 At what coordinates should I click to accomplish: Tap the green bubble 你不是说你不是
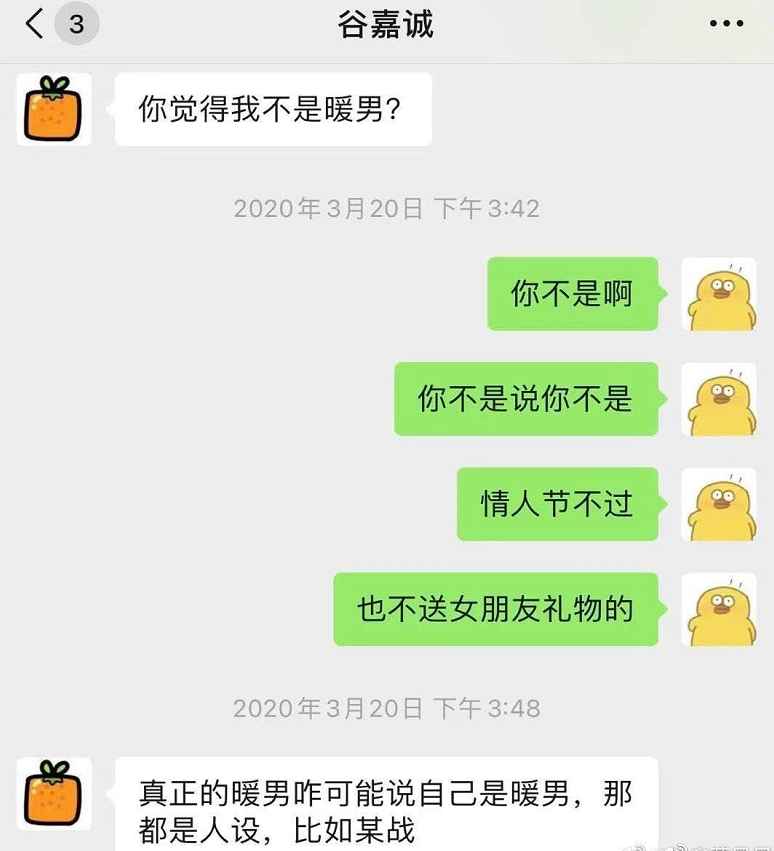point(527,400)
